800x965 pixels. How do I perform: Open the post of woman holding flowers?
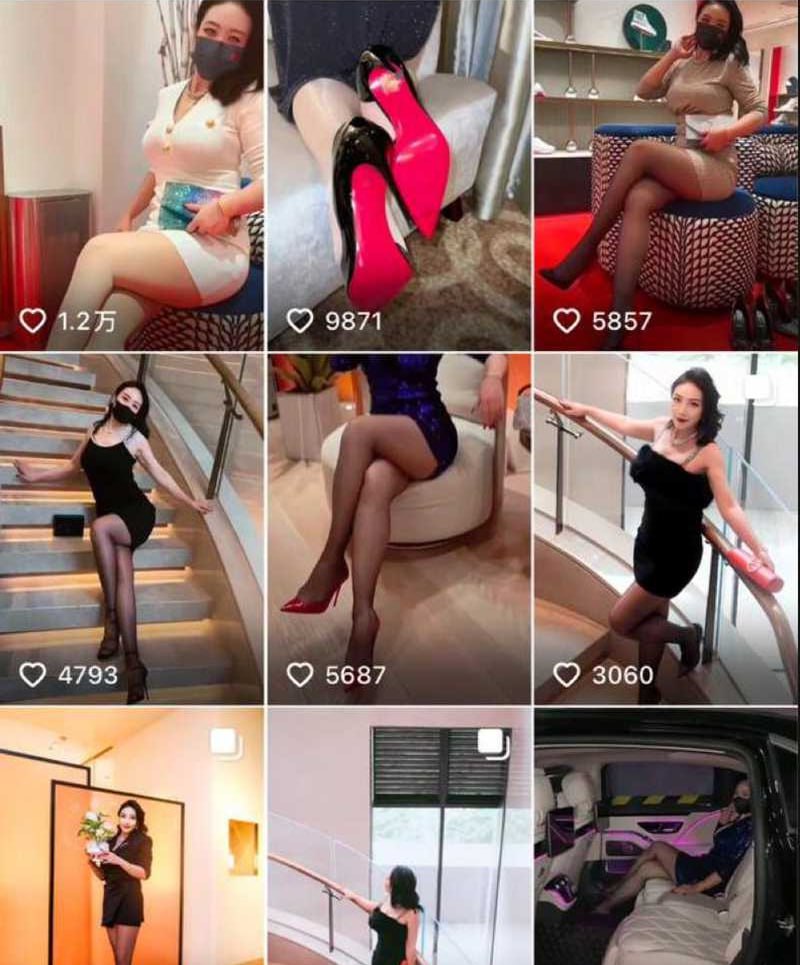coord(131,838)
